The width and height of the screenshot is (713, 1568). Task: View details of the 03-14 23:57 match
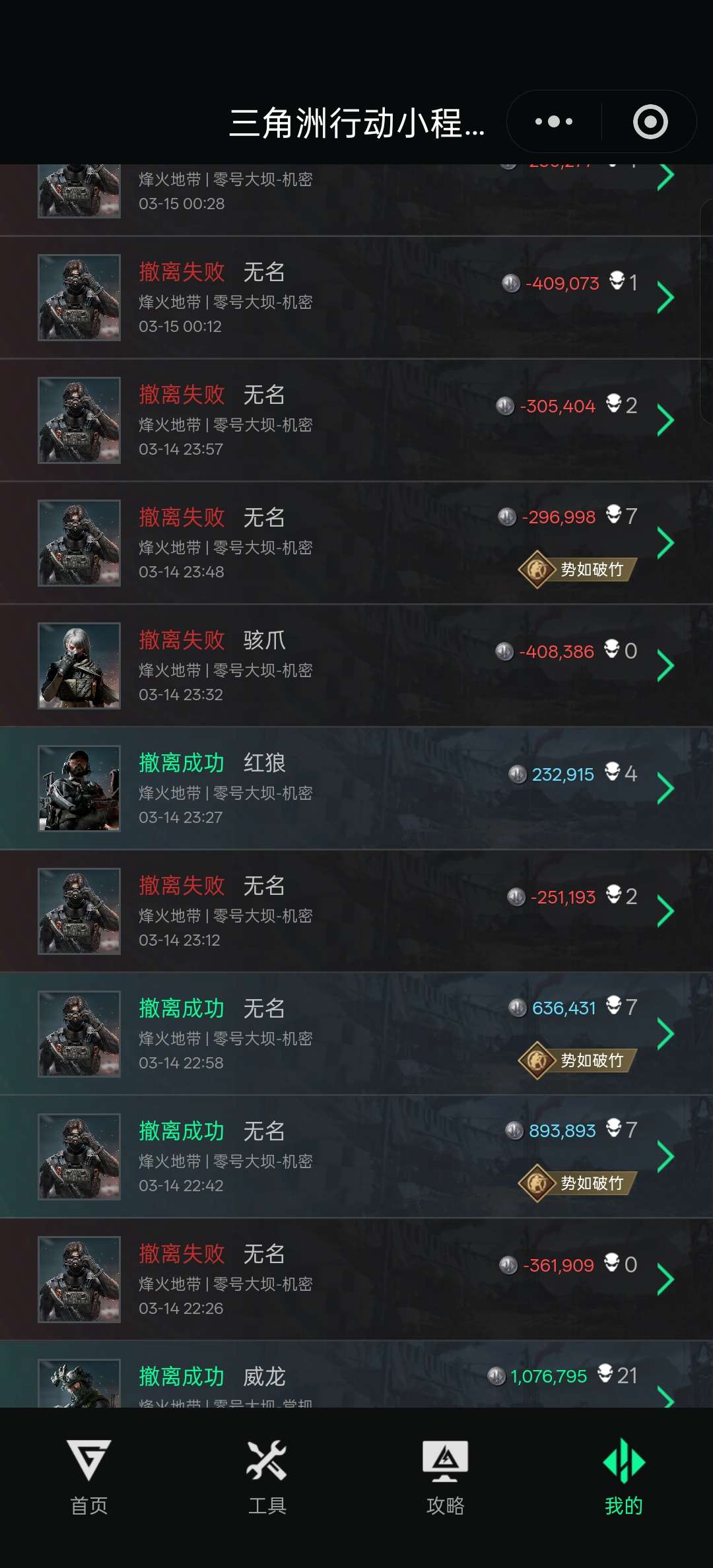pos(356,420)
